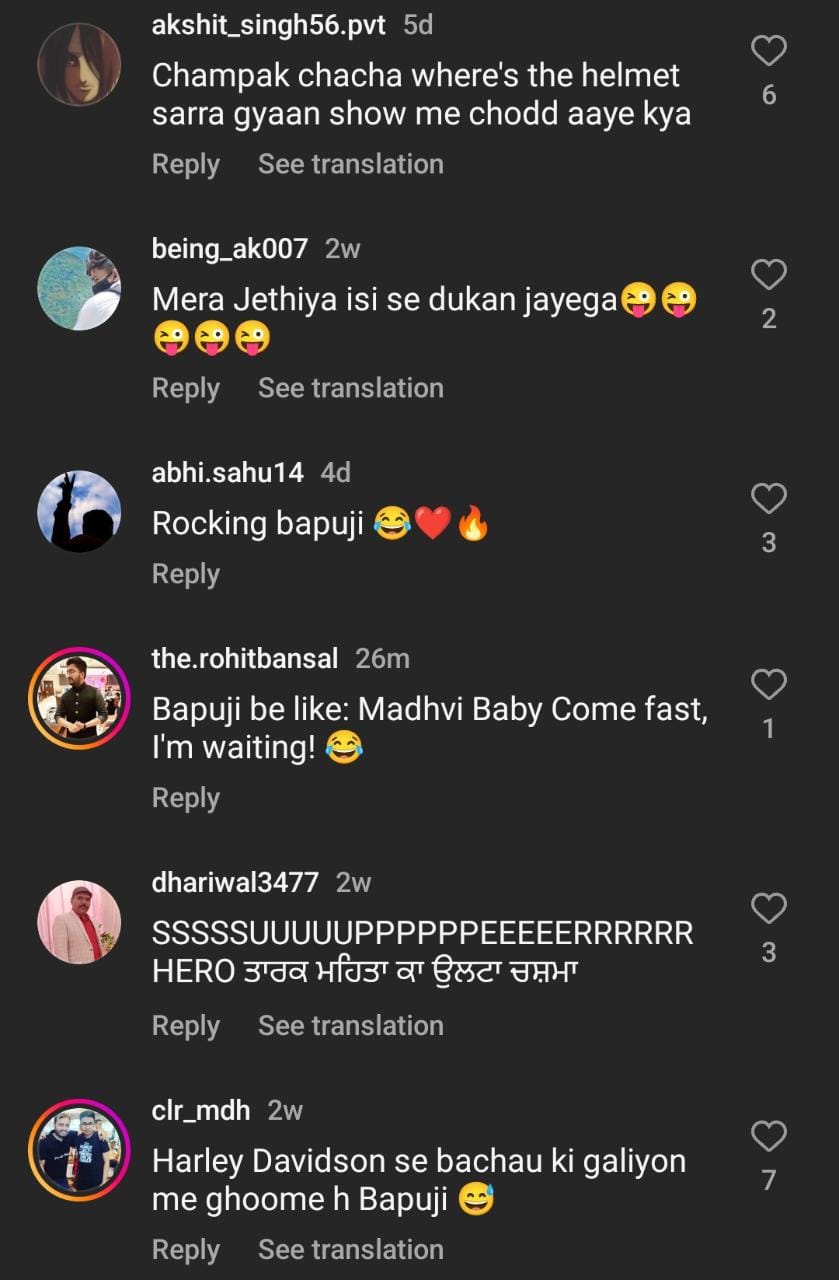Image resolution: width=839 pixels, height=1280 pixels.
Task: Like the.rohitbansal's comment
Action: click(x=768, y=685)
